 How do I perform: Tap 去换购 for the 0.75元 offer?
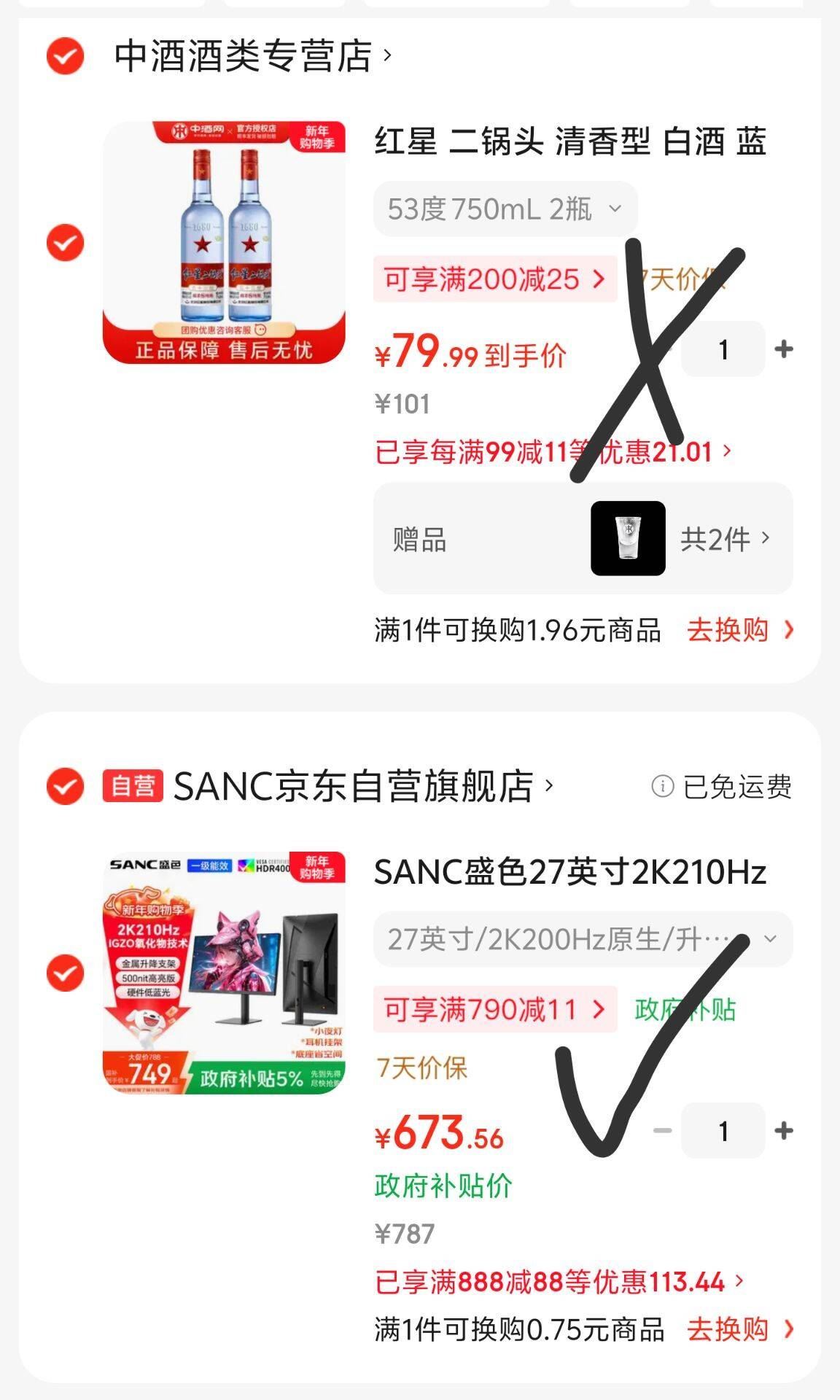click(739, 1329)
